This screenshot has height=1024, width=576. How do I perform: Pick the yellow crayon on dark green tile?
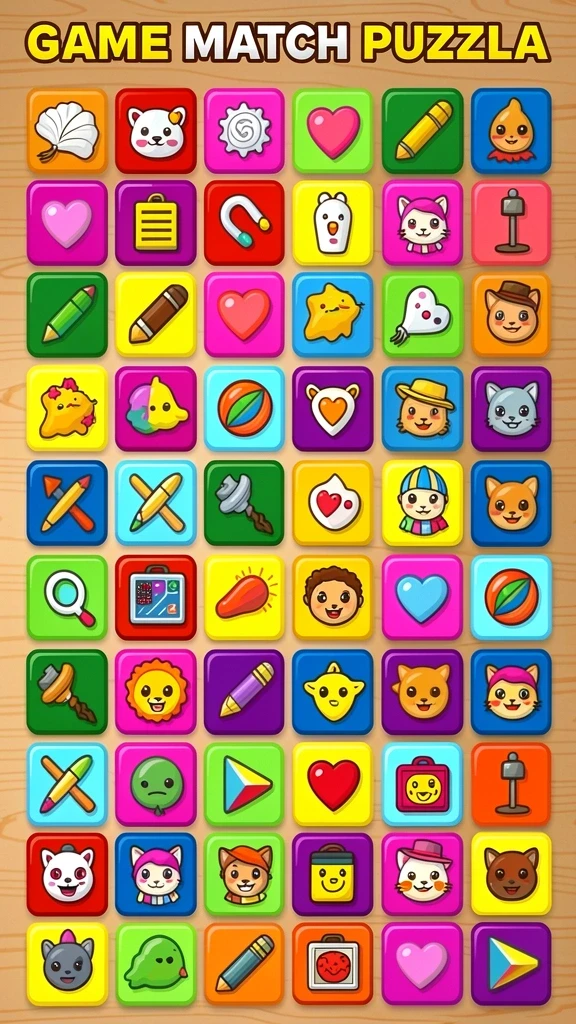tap(423, 131)
